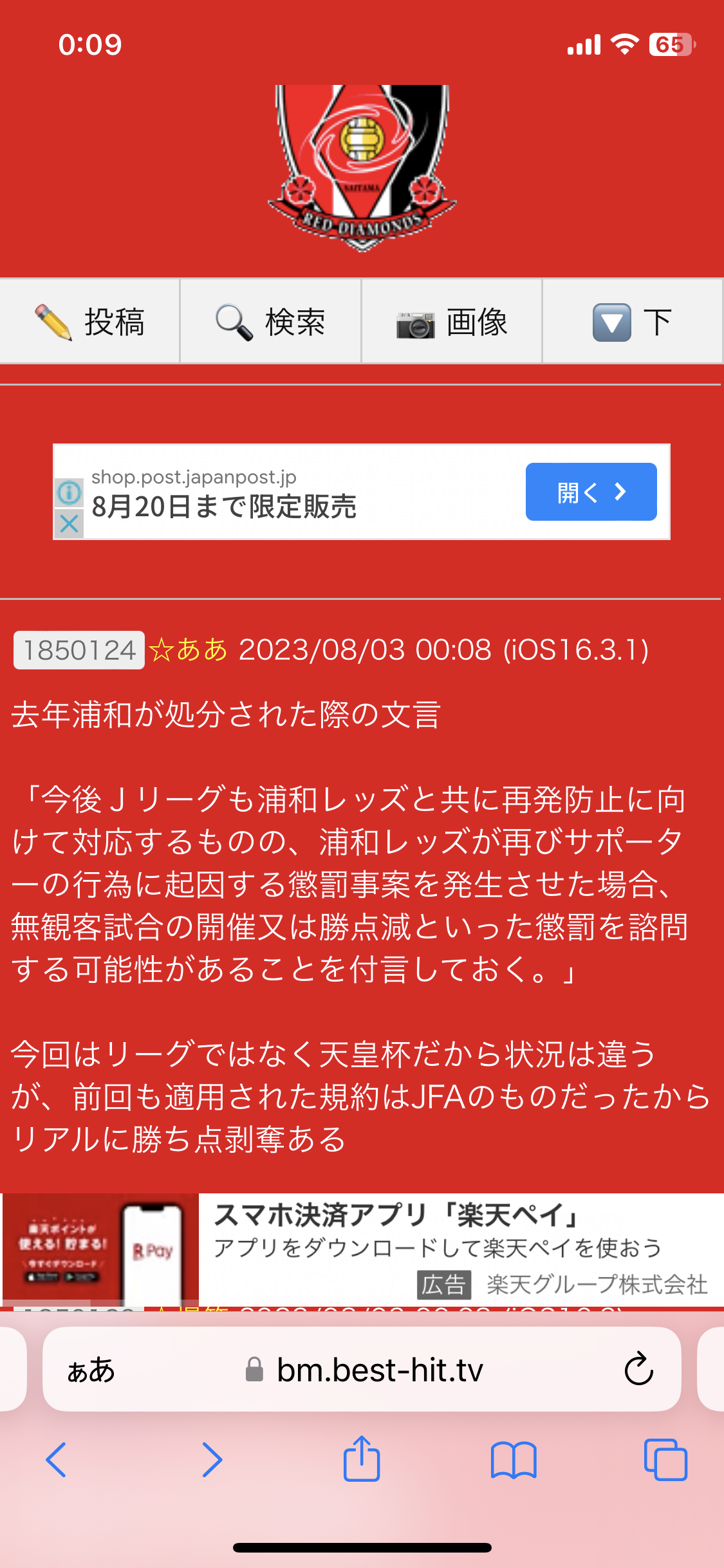724x1568 pixels.
Task: Tap 開く on the Japan Post ad
Action: [x=591, y=492]
